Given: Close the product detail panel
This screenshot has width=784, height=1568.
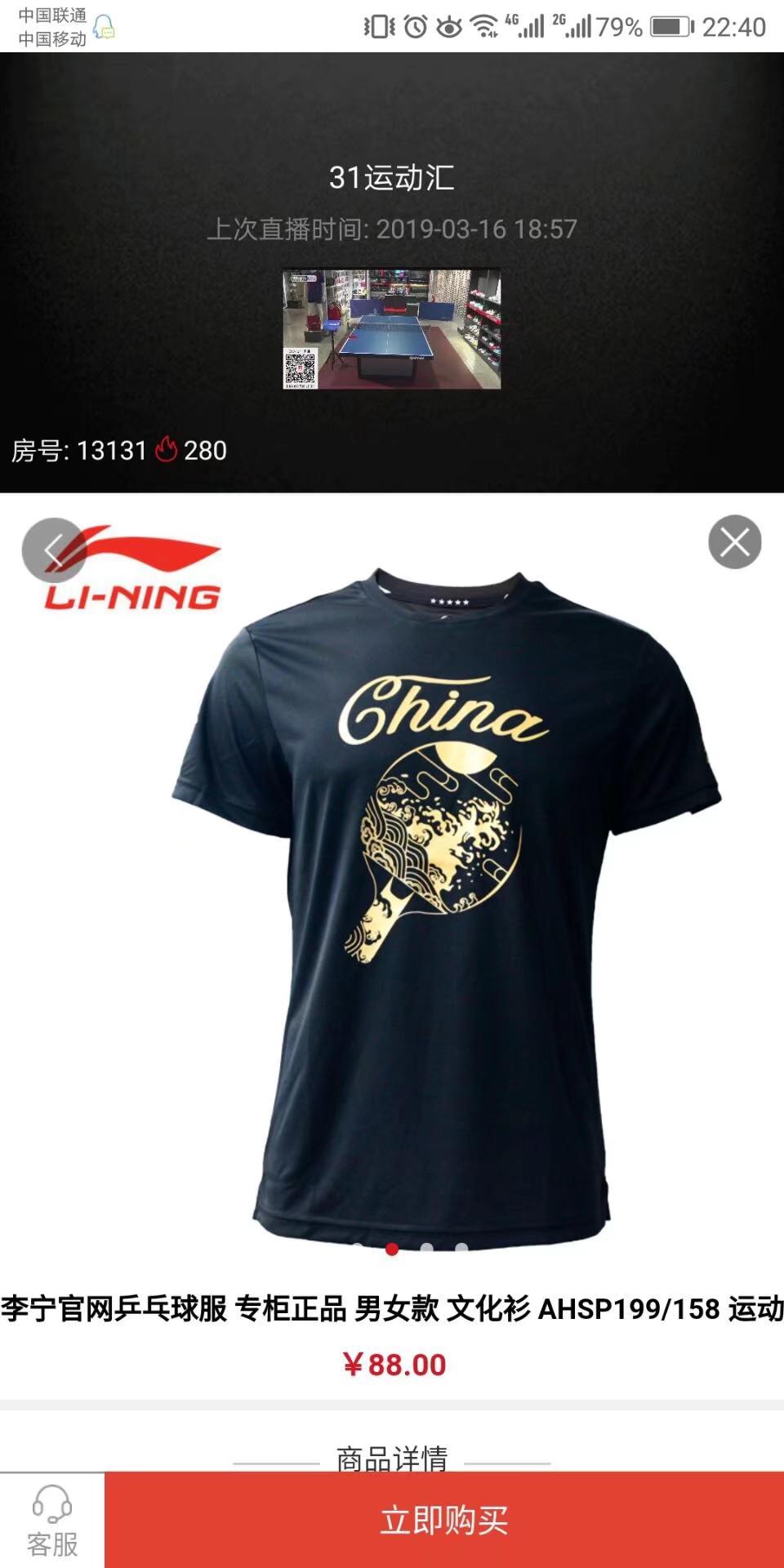Looking at the screenshot, I should (734, 542).
